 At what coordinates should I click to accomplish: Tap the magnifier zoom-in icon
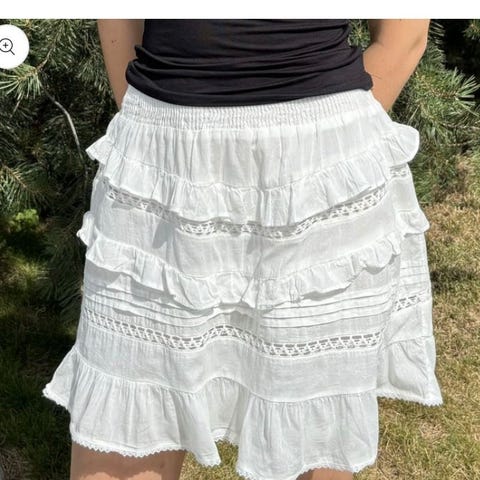coord(8,47)
